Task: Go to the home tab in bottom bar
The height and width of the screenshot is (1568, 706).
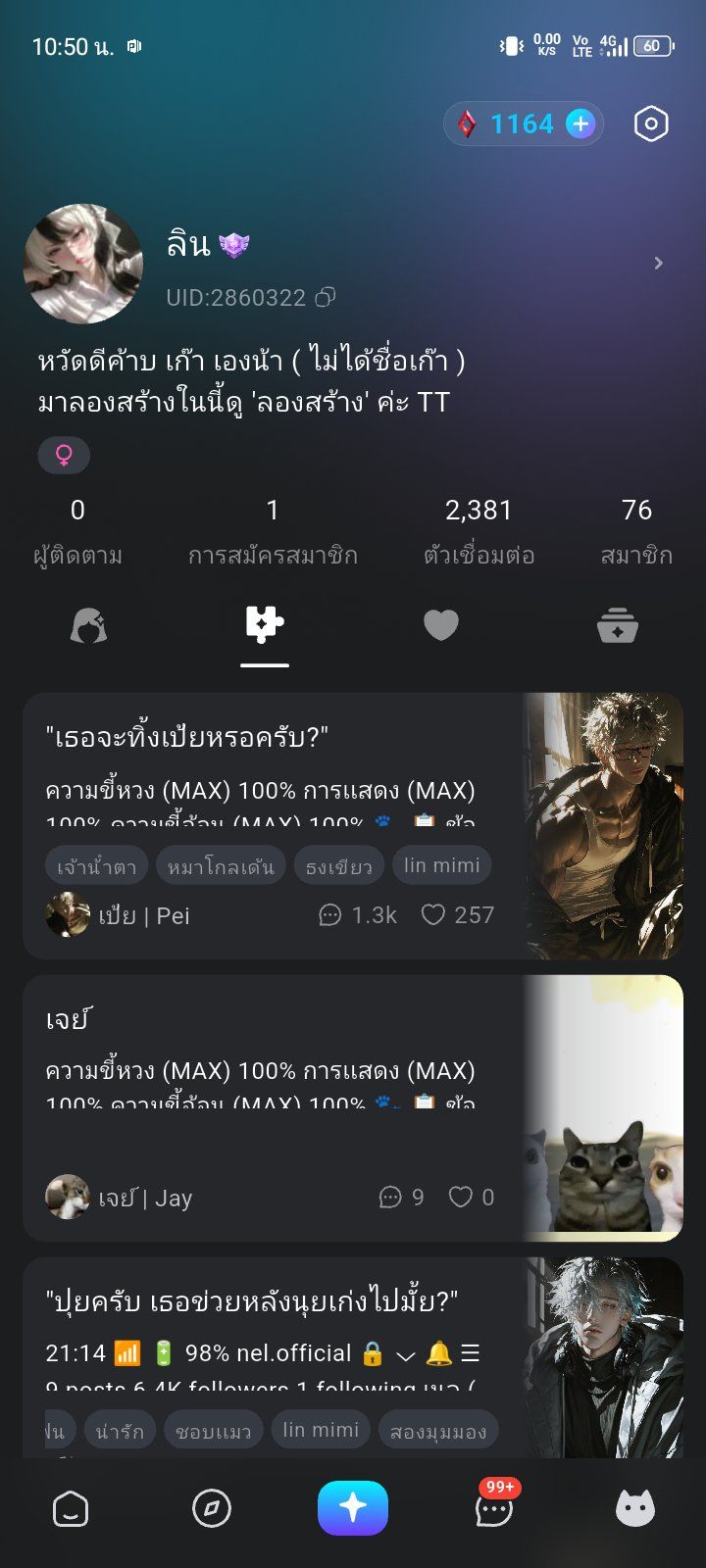Action: click(x=71, y=1509)
